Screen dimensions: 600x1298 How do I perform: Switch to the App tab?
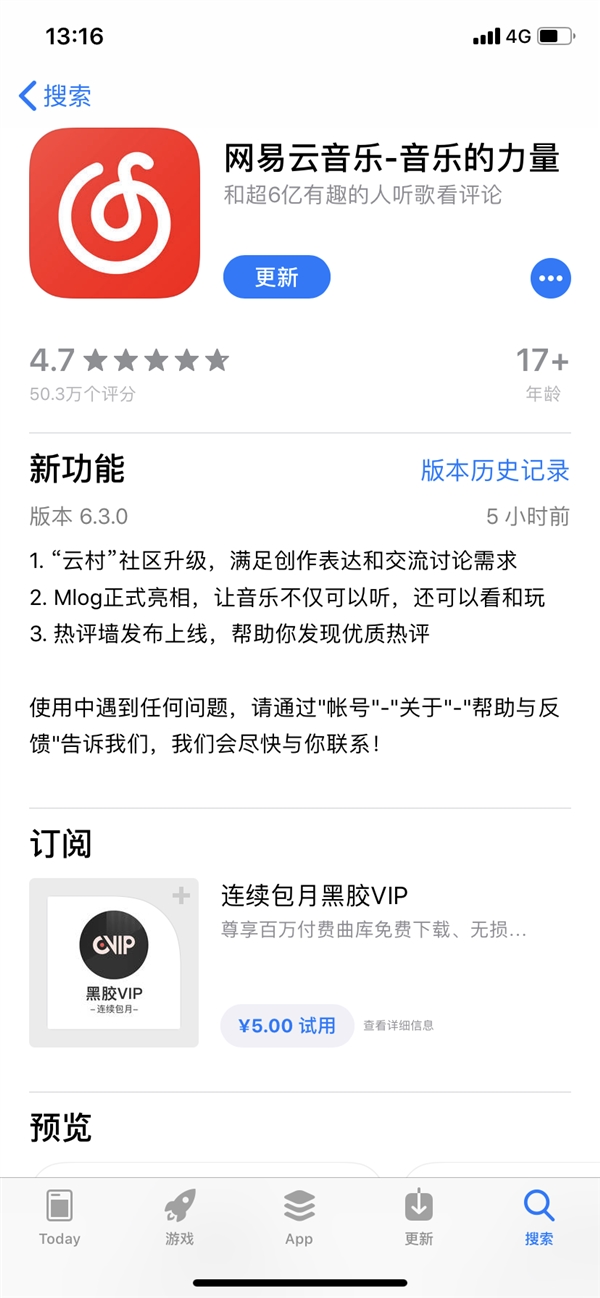pos(299,1217)
